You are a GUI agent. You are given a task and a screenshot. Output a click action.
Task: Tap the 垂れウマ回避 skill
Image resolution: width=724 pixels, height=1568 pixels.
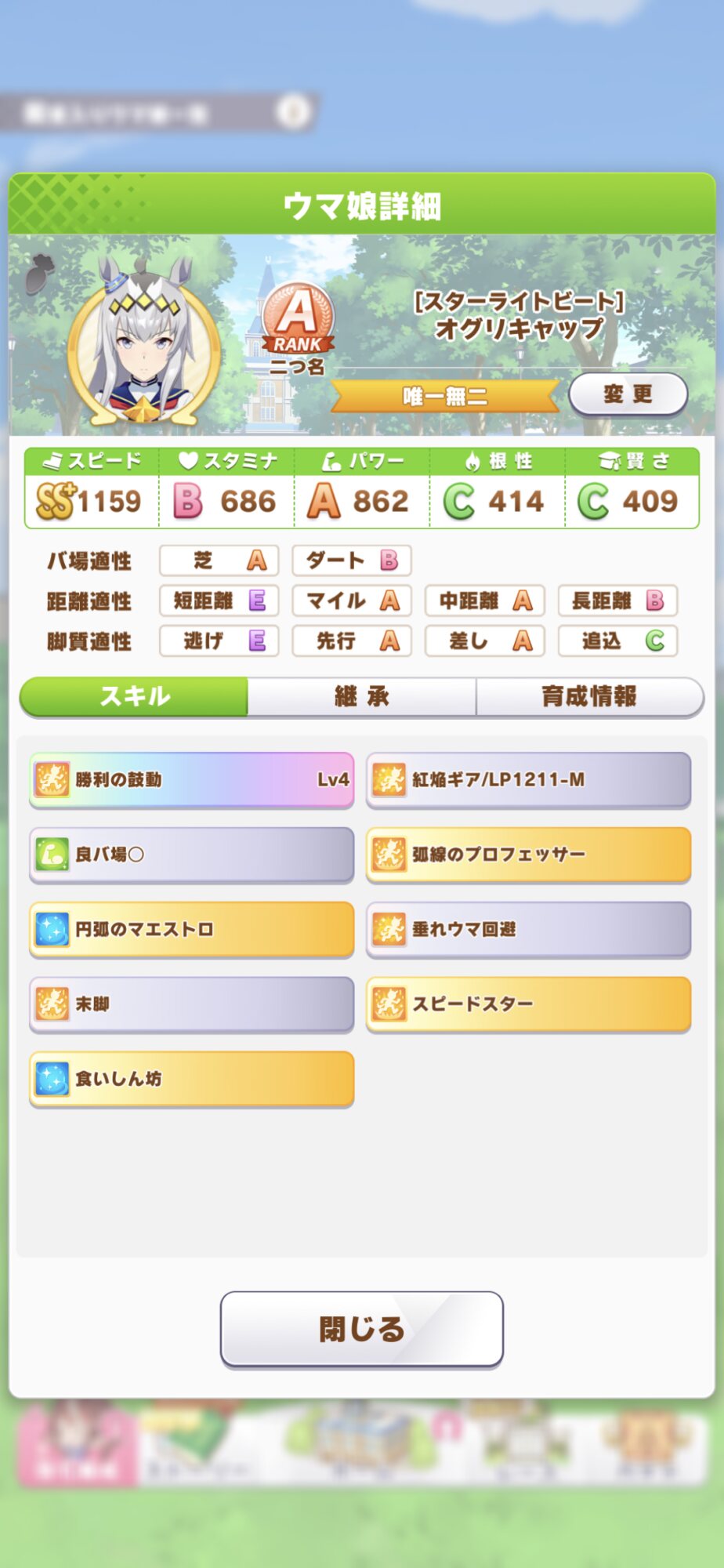(528, 929)
